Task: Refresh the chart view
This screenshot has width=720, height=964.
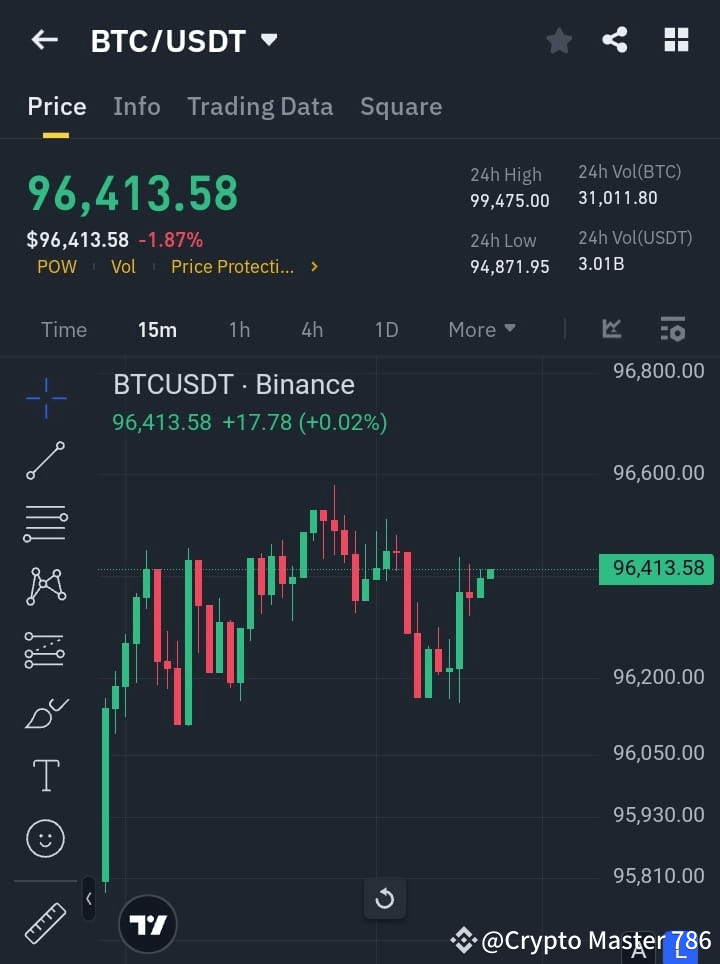Action: tap(385, 898)
